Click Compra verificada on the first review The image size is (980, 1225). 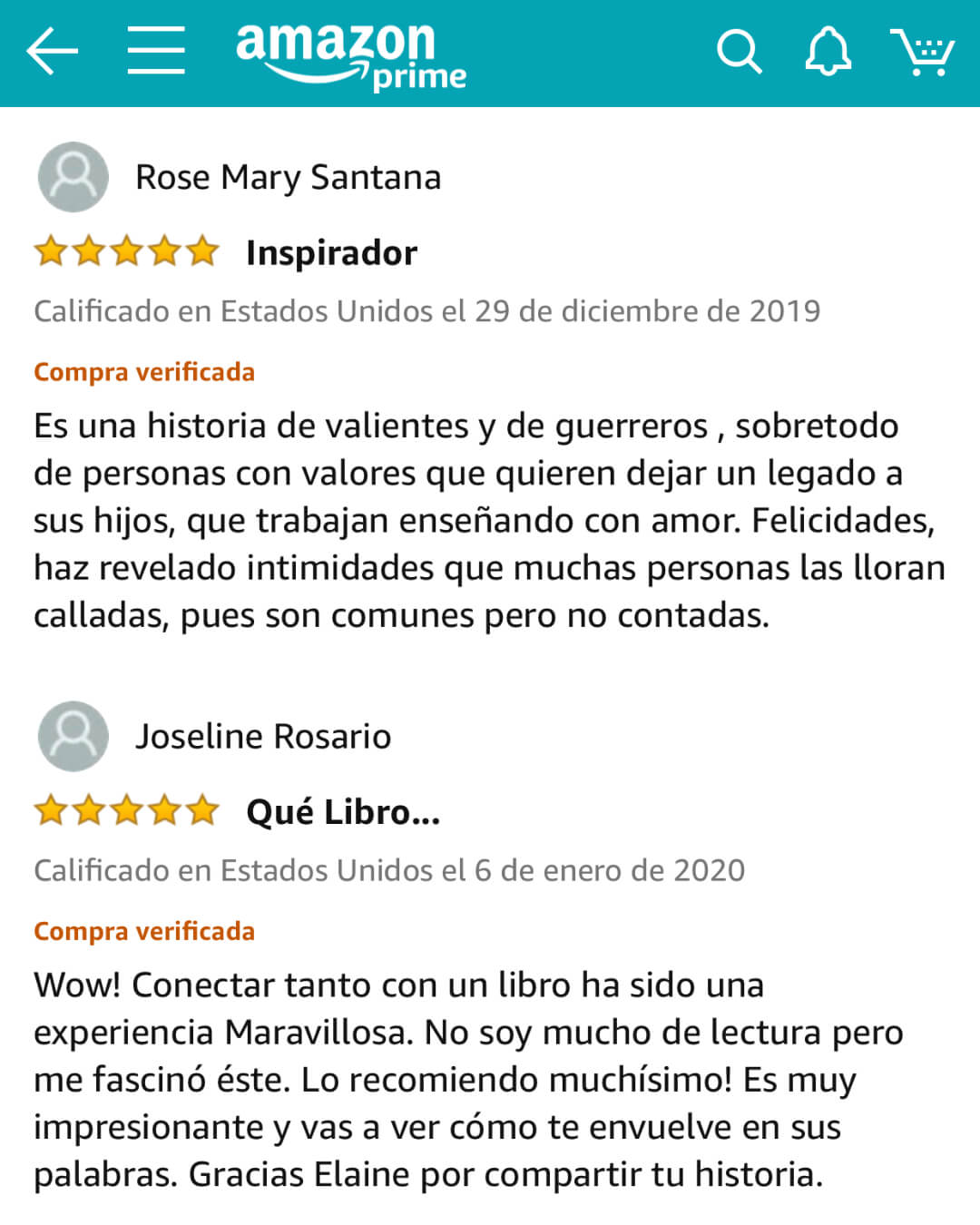pyautogui.click(x=143, y=372)
